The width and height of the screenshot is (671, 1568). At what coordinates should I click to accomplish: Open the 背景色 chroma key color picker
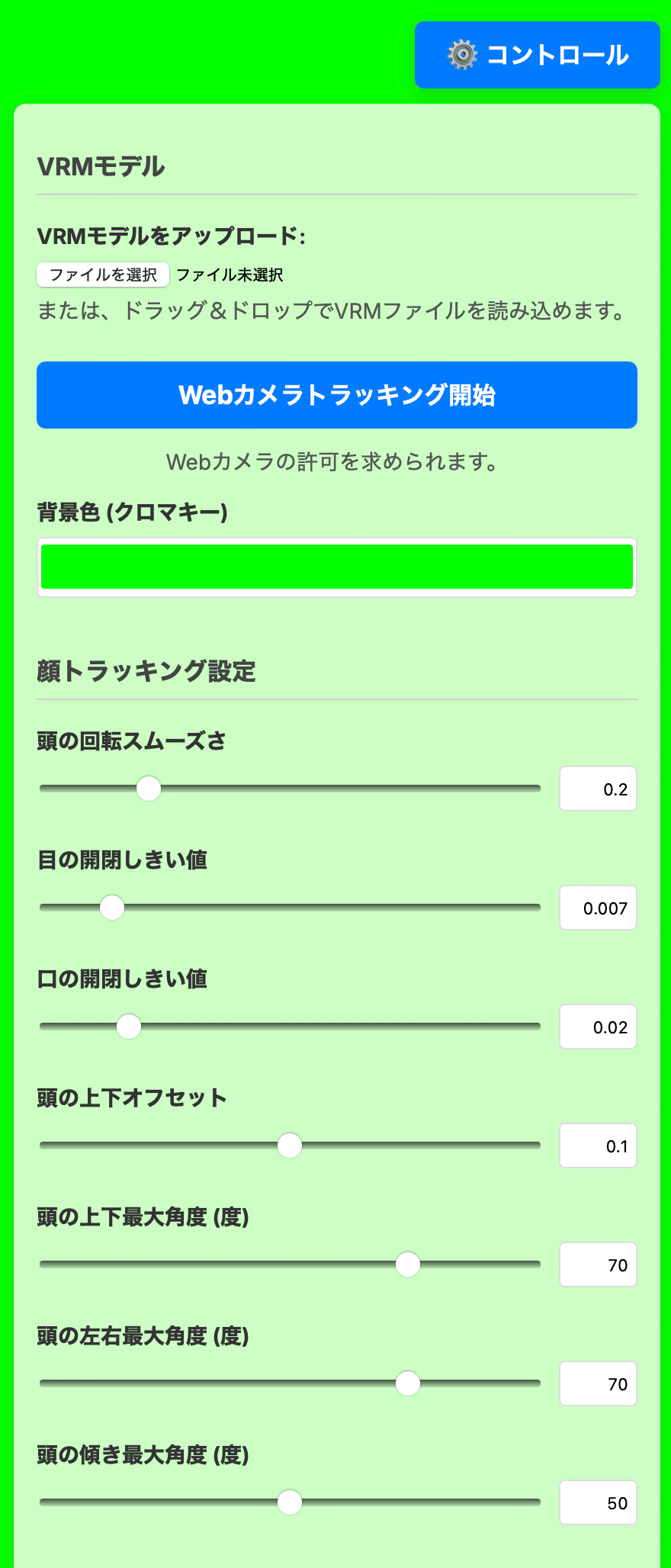pos(336,567)
